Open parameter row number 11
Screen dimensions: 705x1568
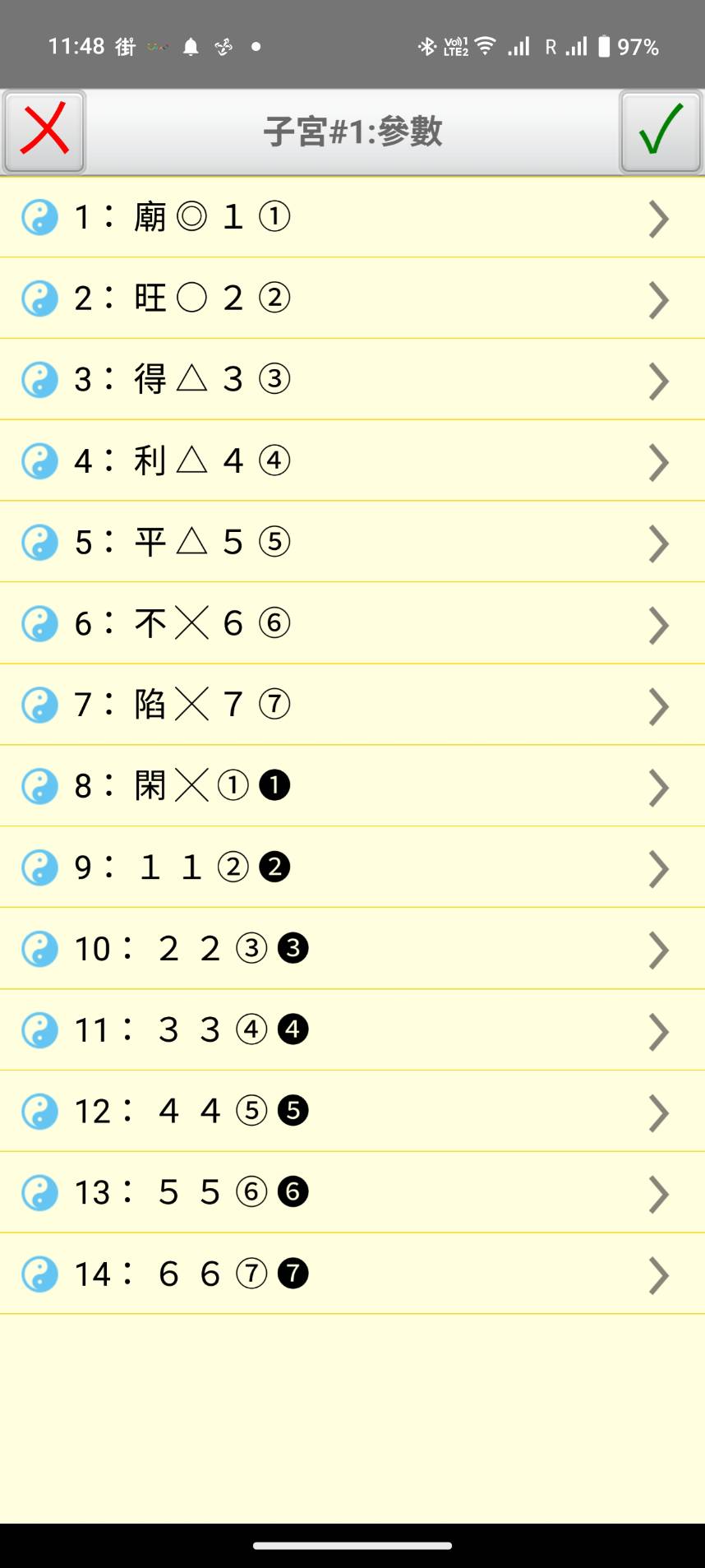[352, 1030]
